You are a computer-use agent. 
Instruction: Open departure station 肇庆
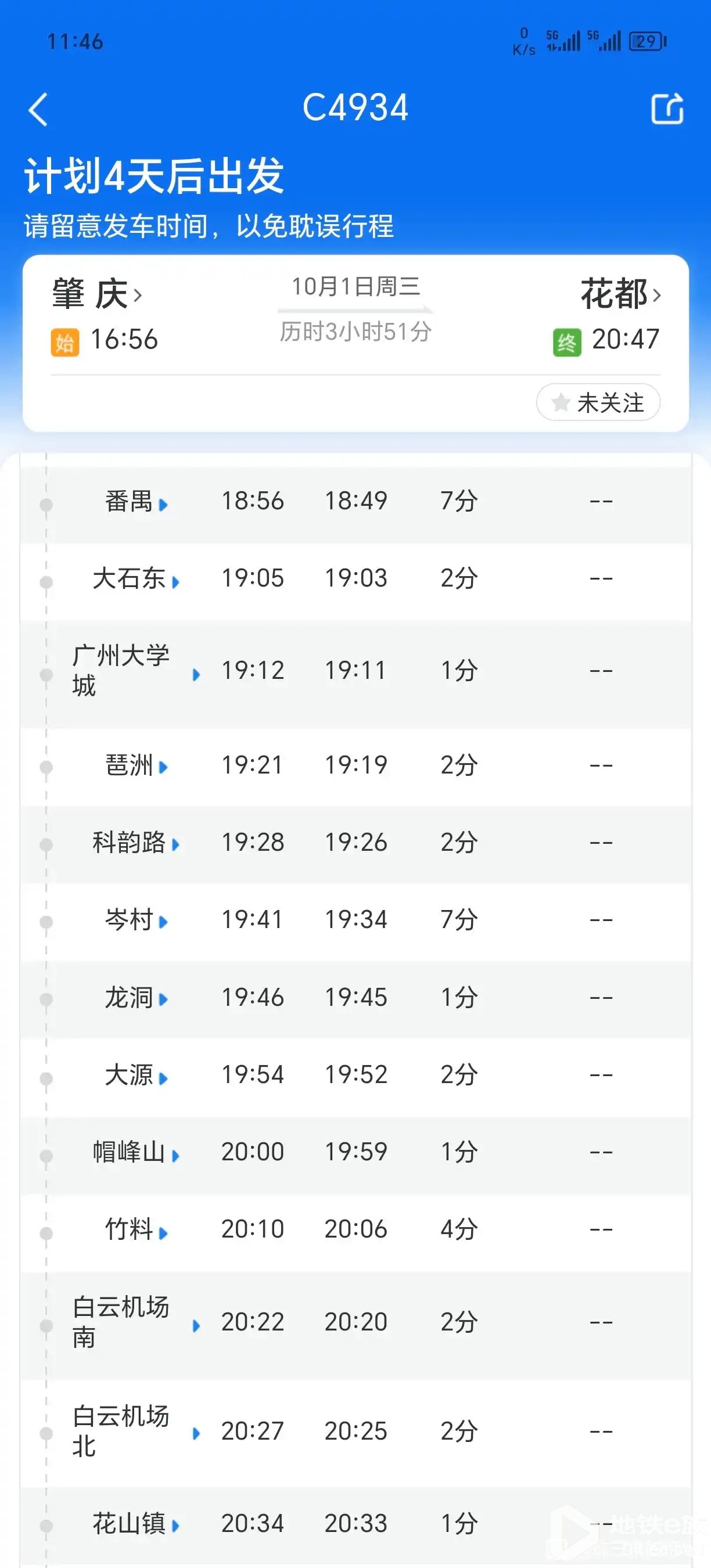pos(97,294)
